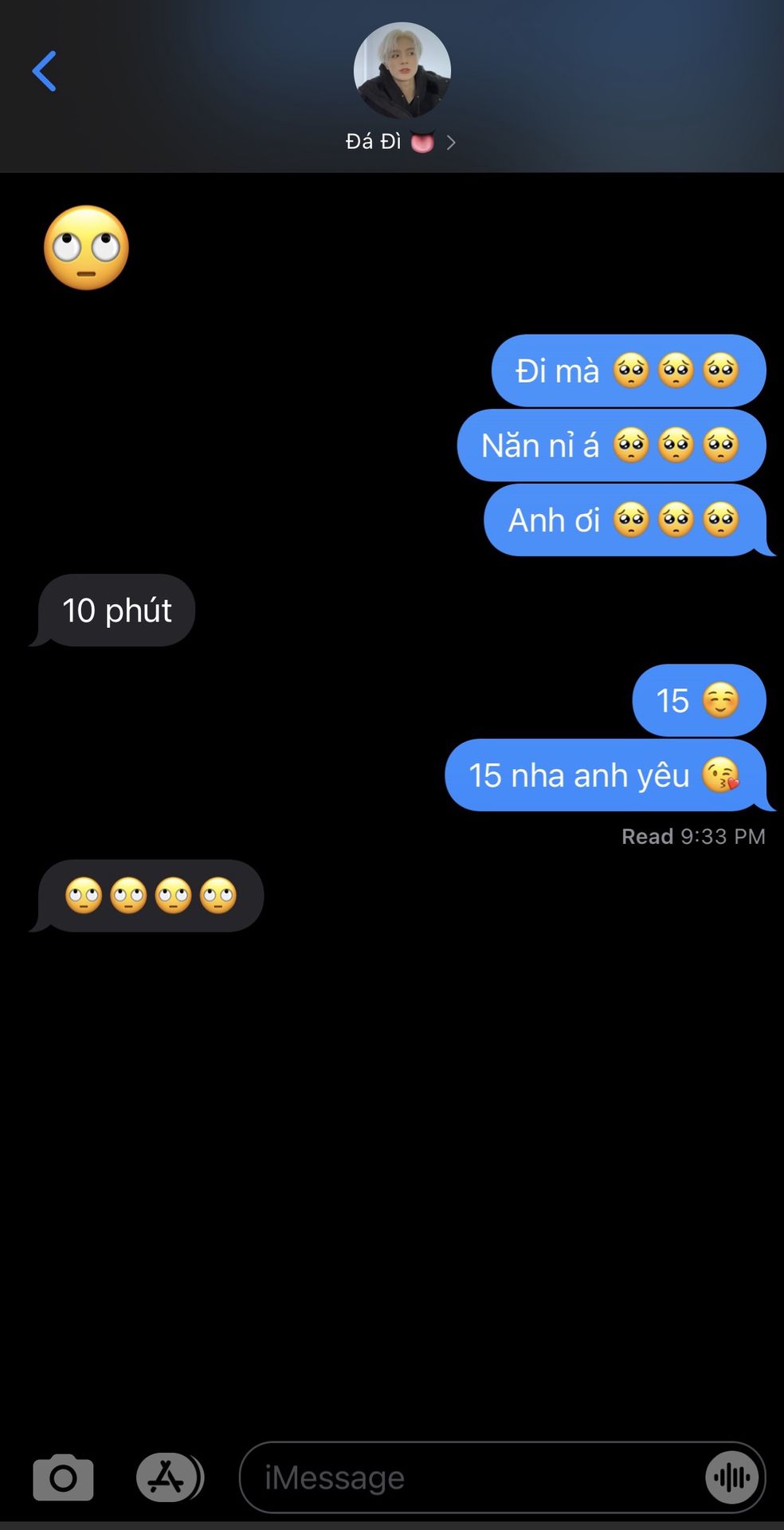Open the App Store apps drawer
The height and width of the screenshot is (1530, 784).
(167, 1477)
